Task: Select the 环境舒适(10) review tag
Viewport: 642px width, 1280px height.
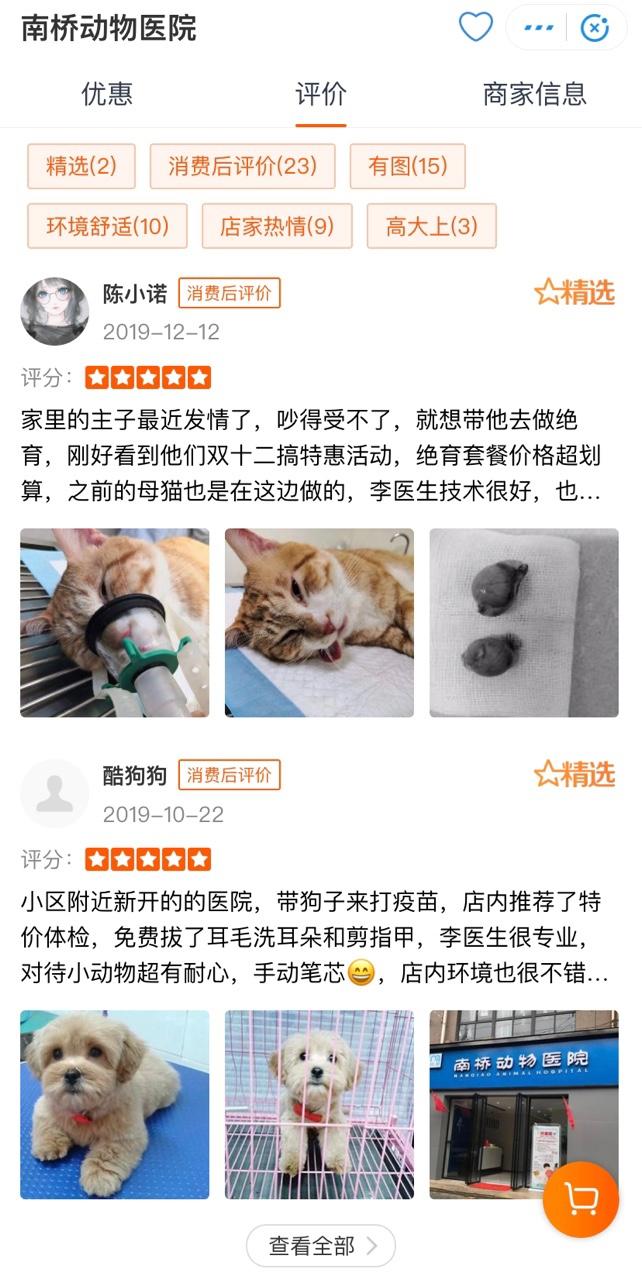Action: tap(107, 226)
